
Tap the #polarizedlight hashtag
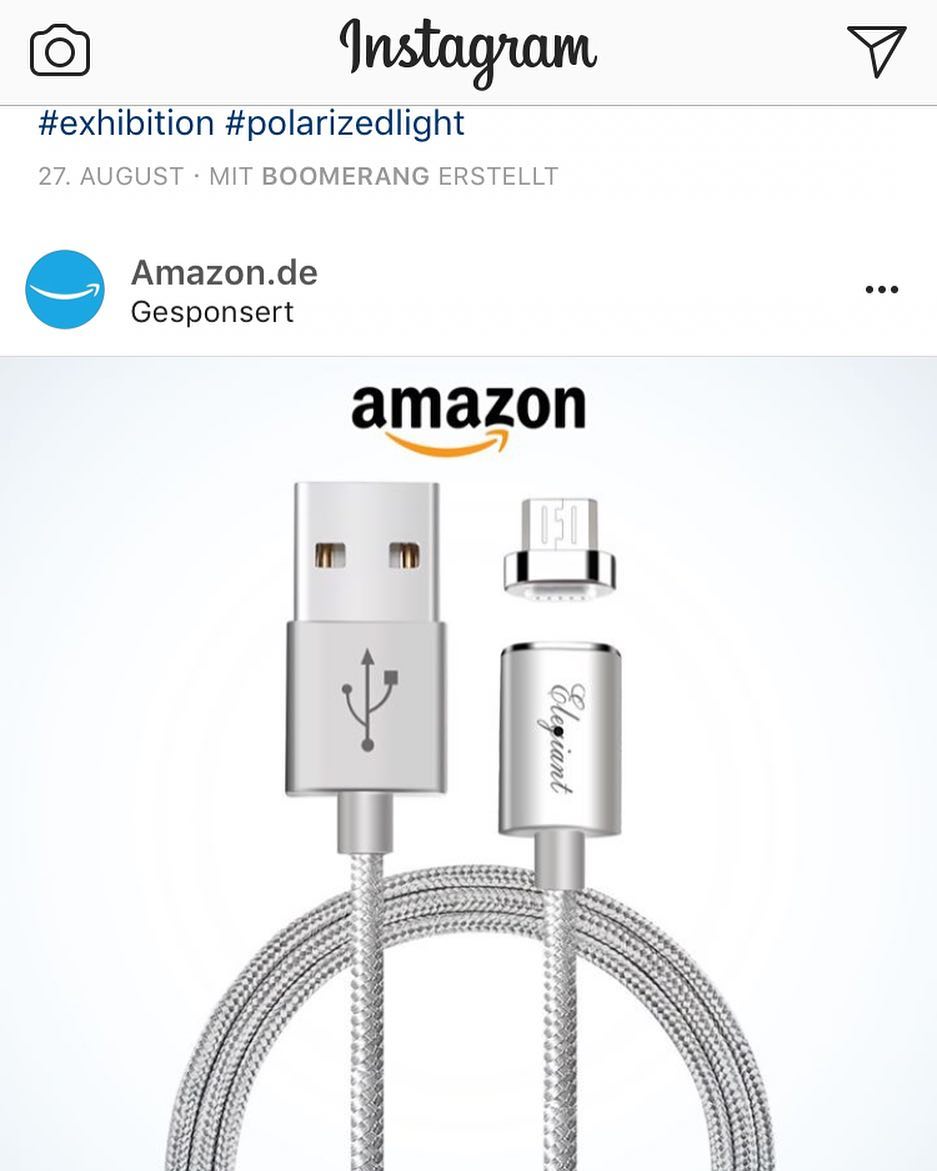click(x=345, y=124)
